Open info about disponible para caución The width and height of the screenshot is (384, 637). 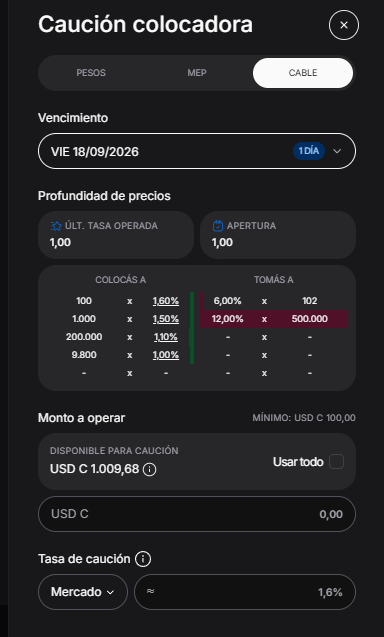tap(150, 470)
